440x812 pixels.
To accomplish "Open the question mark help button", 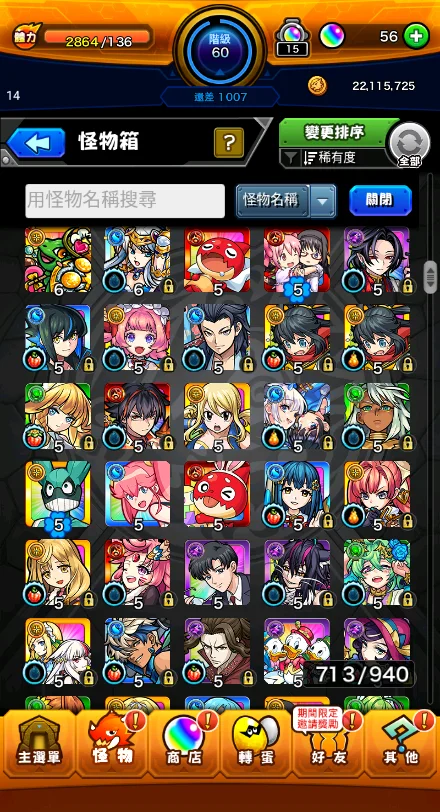I will tap(229, 142).
